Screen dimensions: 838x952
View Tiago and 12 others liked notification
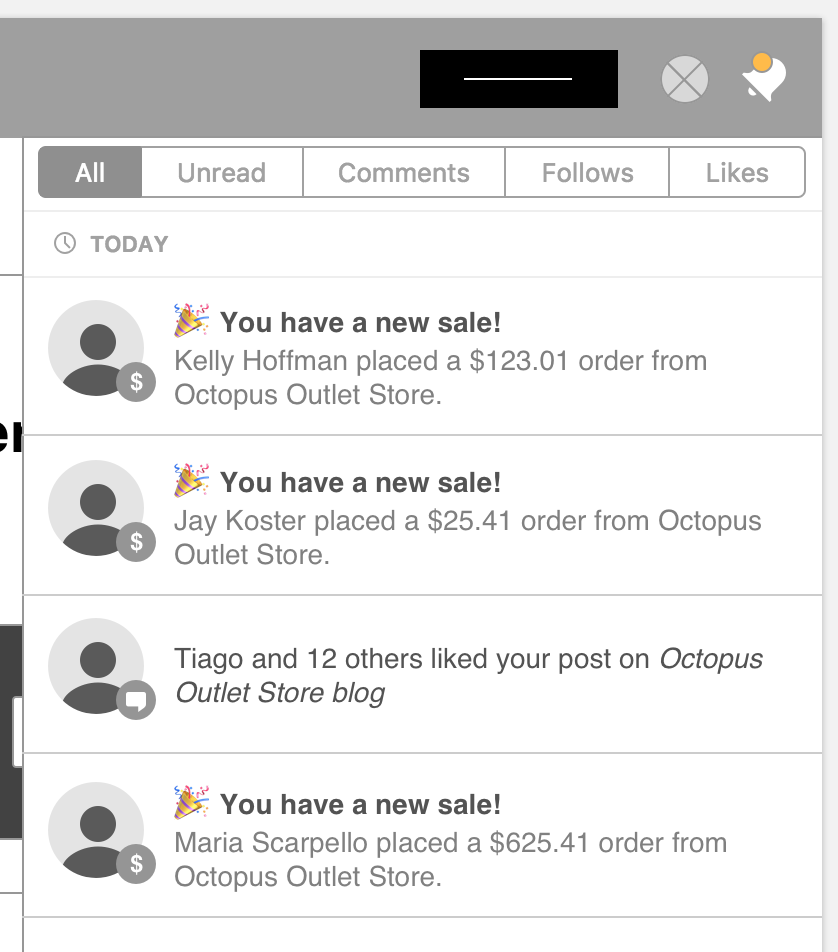click(x=423, y=675)
